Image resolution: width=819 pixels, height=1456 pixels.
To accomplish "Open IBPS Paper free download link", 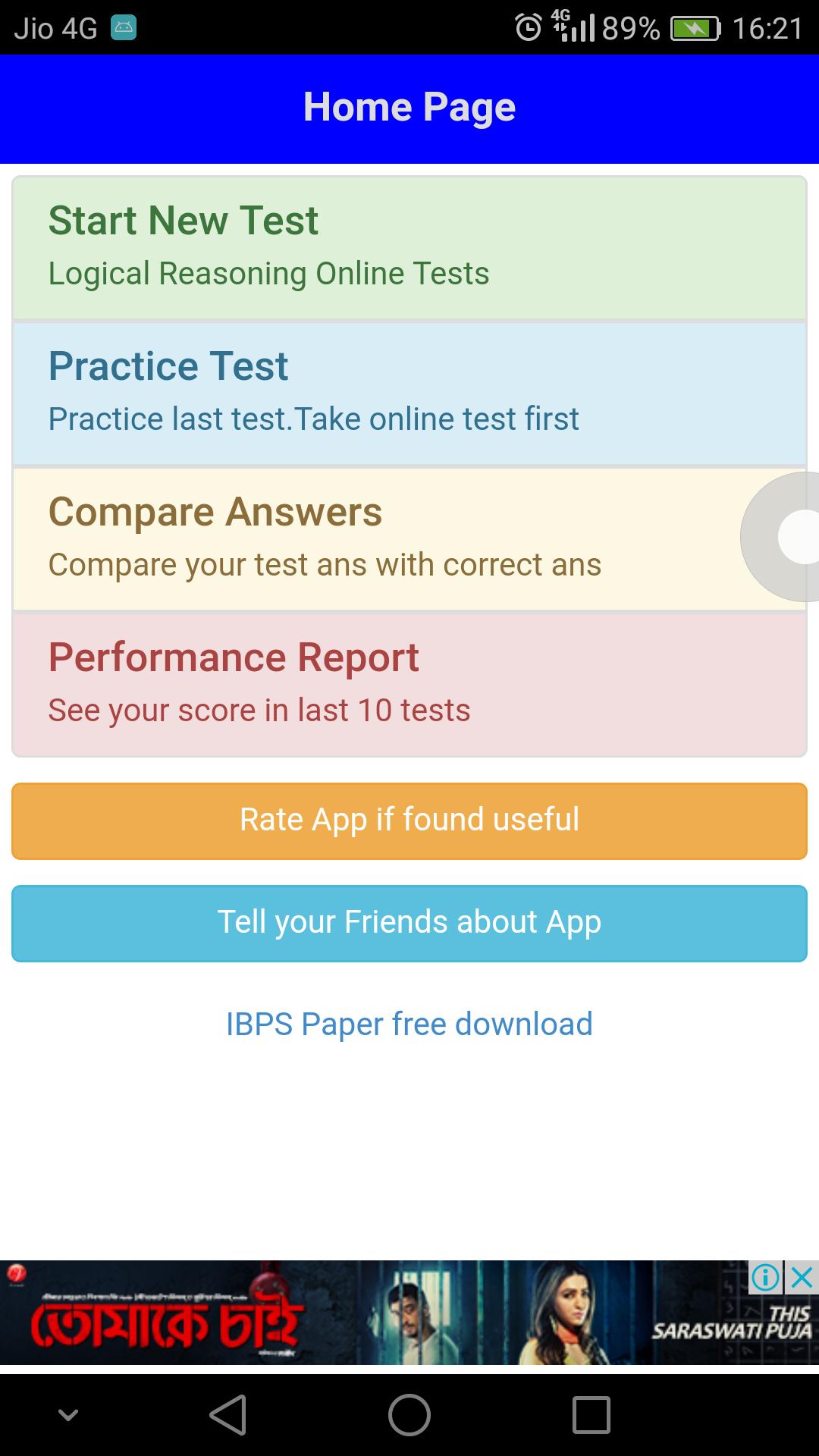I will click(x=409, y=1024).
